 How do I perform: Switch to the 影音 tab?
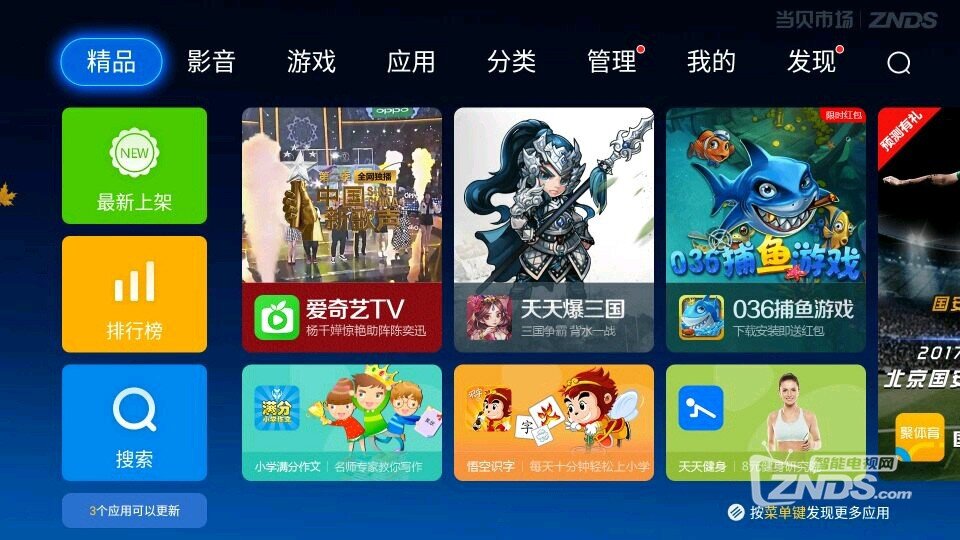click(x=211, y=62)
